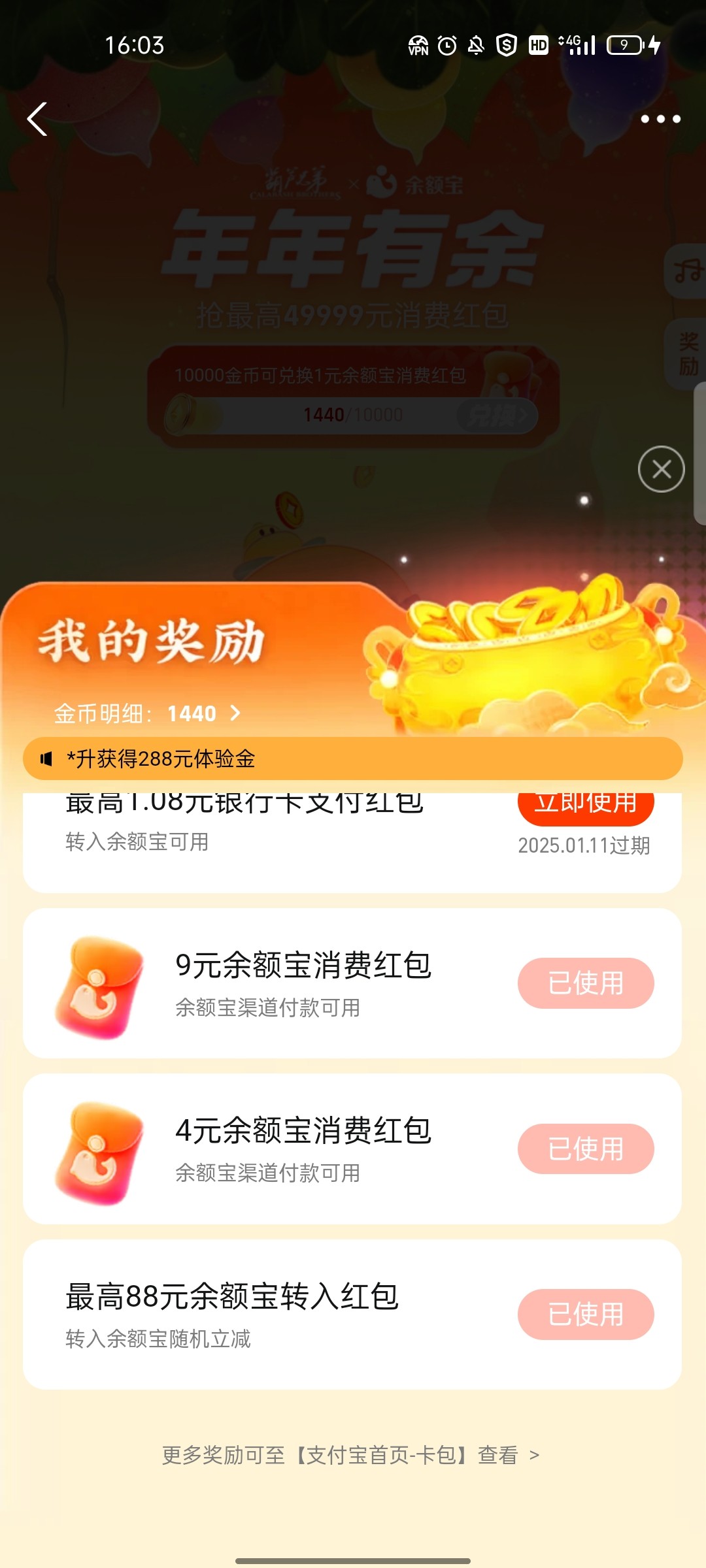Go back using the top-left arrow
The image size is (706, 1568).
[37, 119]
